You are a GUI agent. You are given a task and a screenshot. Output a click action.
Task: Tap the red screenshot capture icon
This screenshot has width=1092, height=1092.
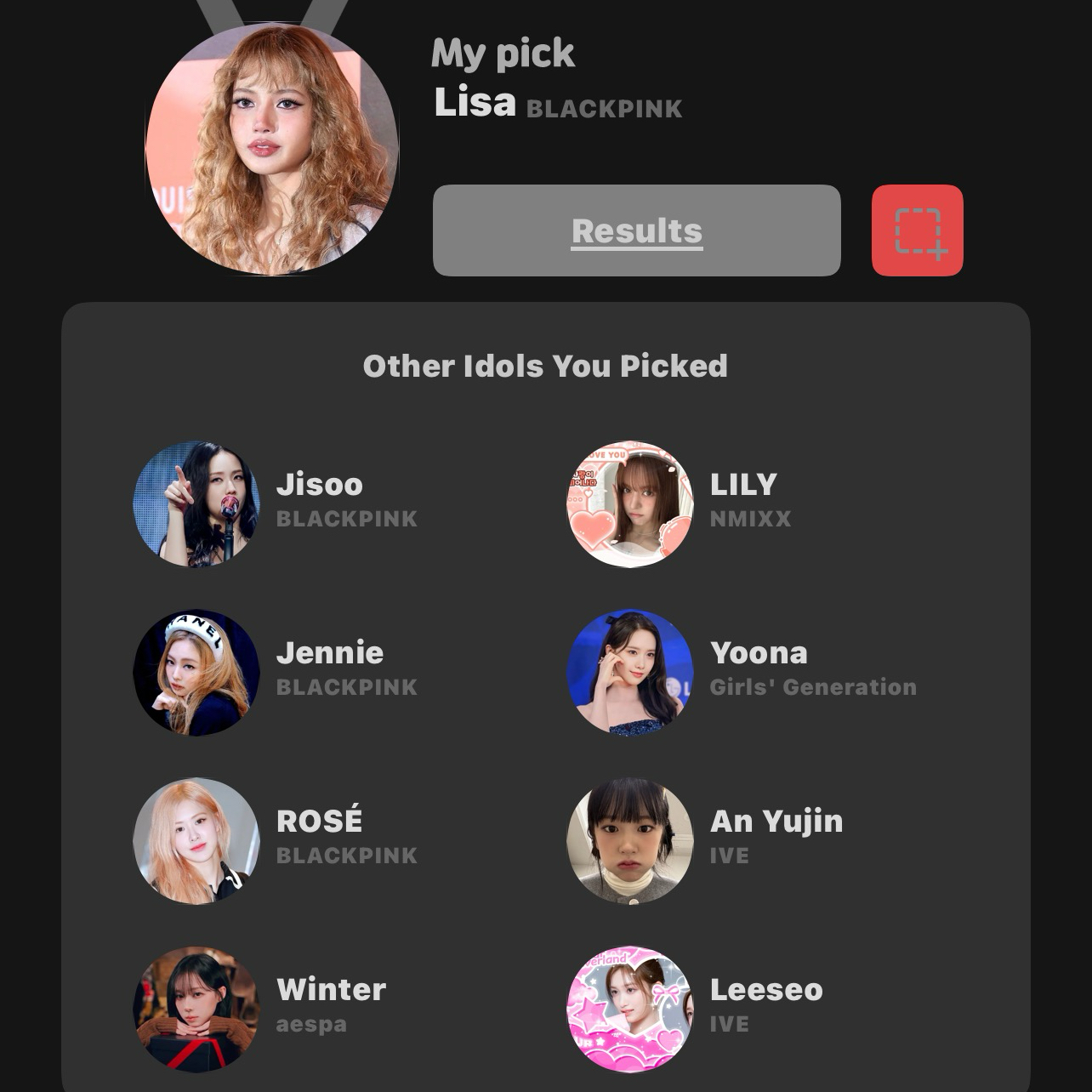[x=917, y=230]
